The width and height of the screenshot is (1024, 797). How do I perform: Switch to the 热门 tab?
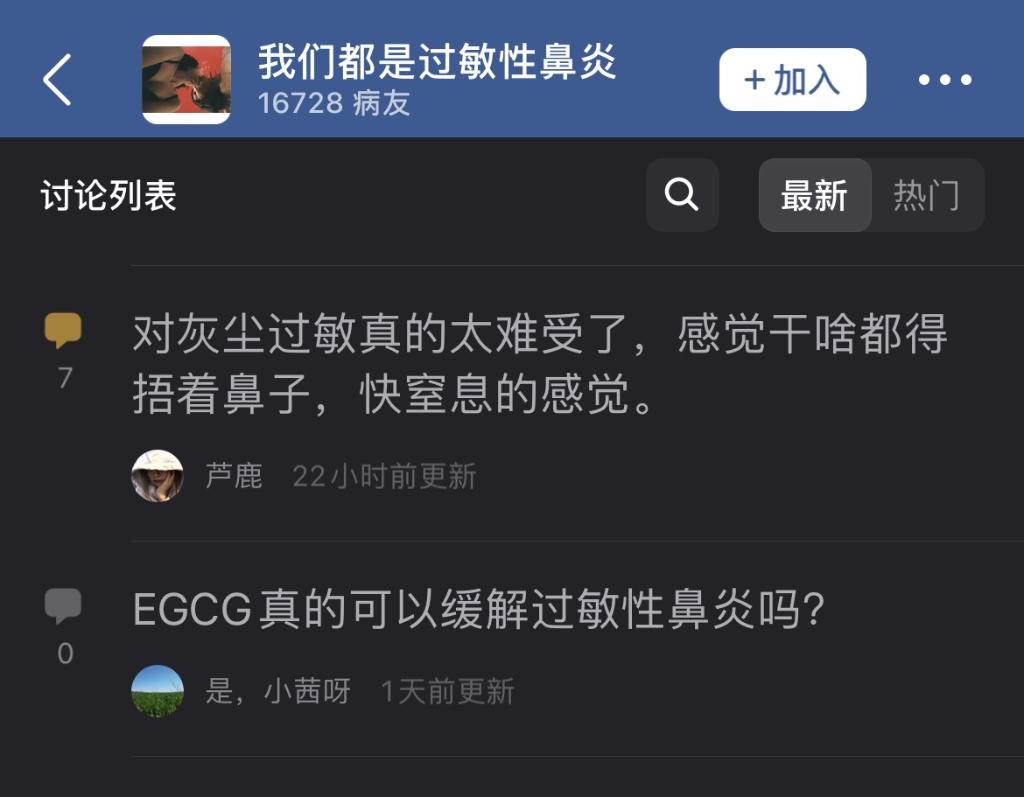pos(926,195)
